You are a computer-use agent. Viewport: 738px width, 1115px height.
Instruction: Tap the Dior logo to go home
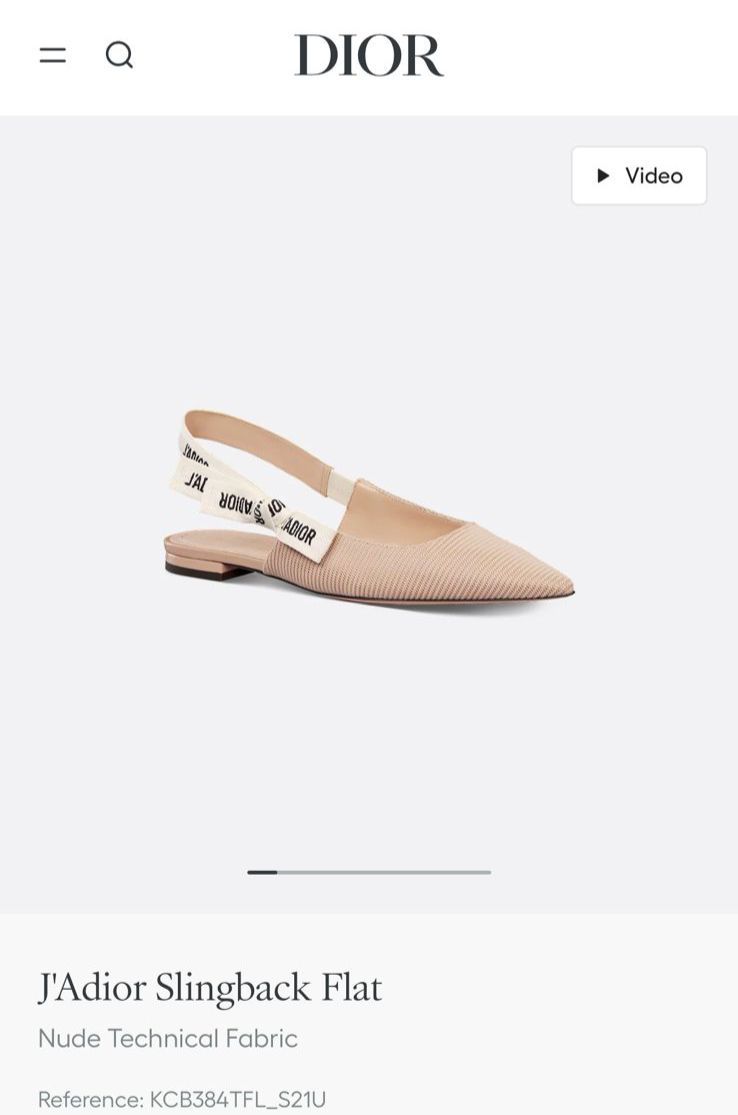369,56
